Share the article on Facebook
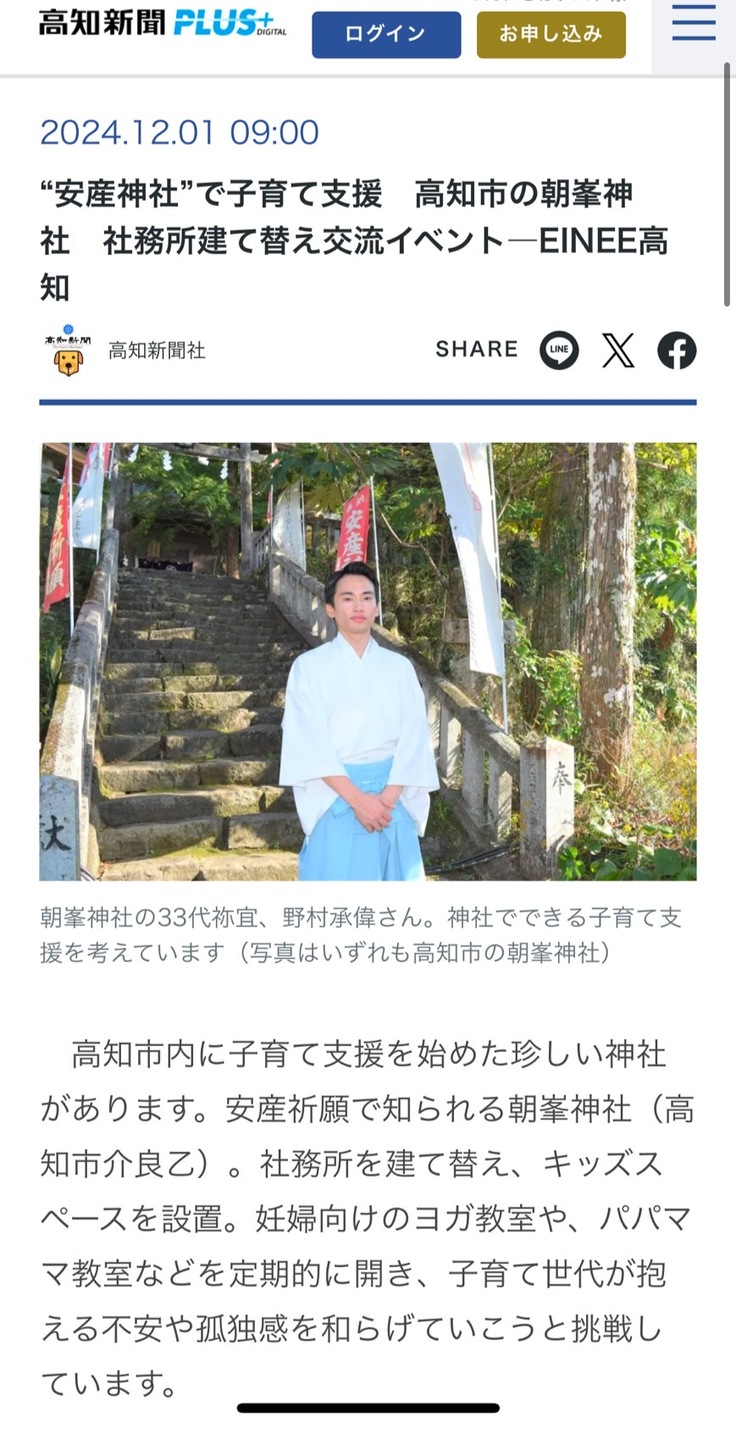The height and width of the screenshot is (1429, 736). tap(677, 350)
